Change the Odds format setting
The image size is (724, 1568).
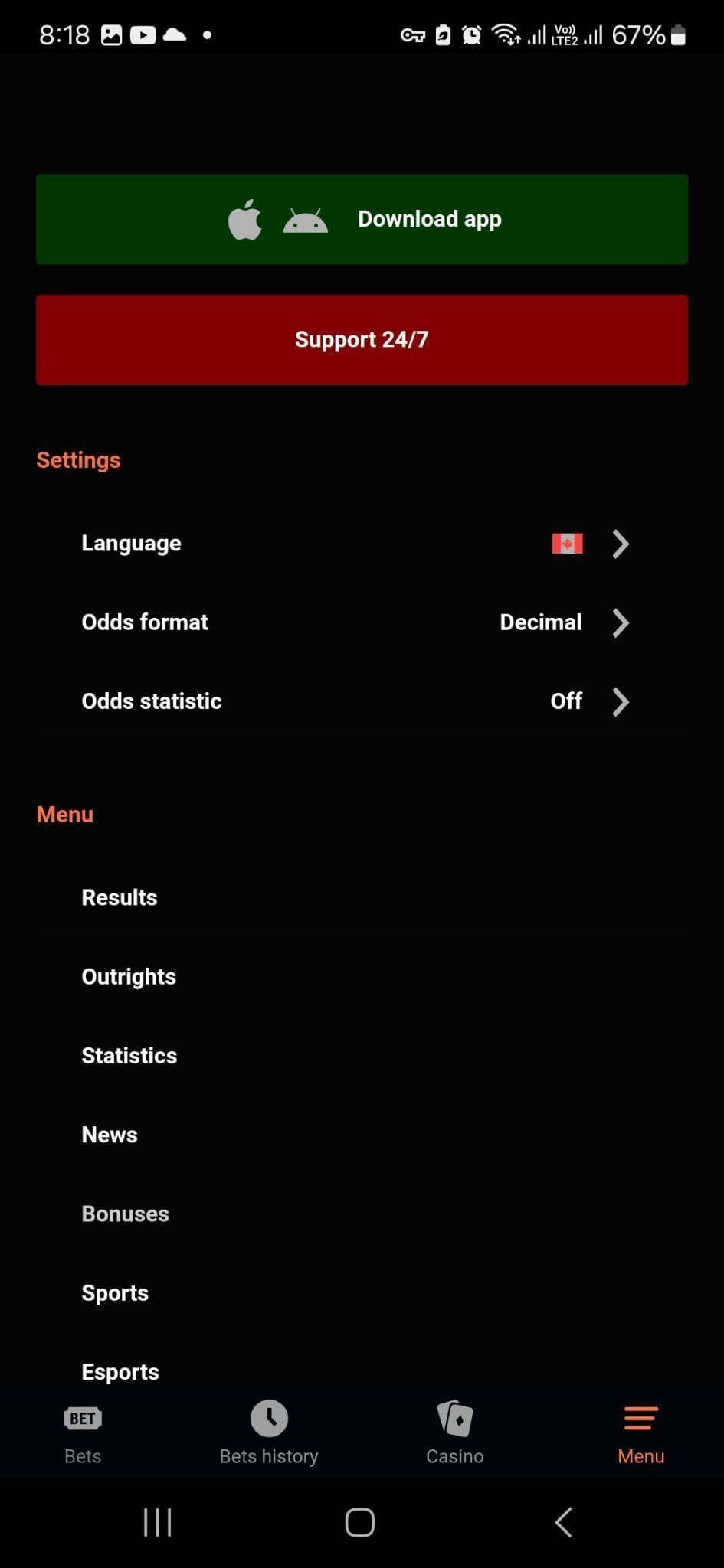362,622
